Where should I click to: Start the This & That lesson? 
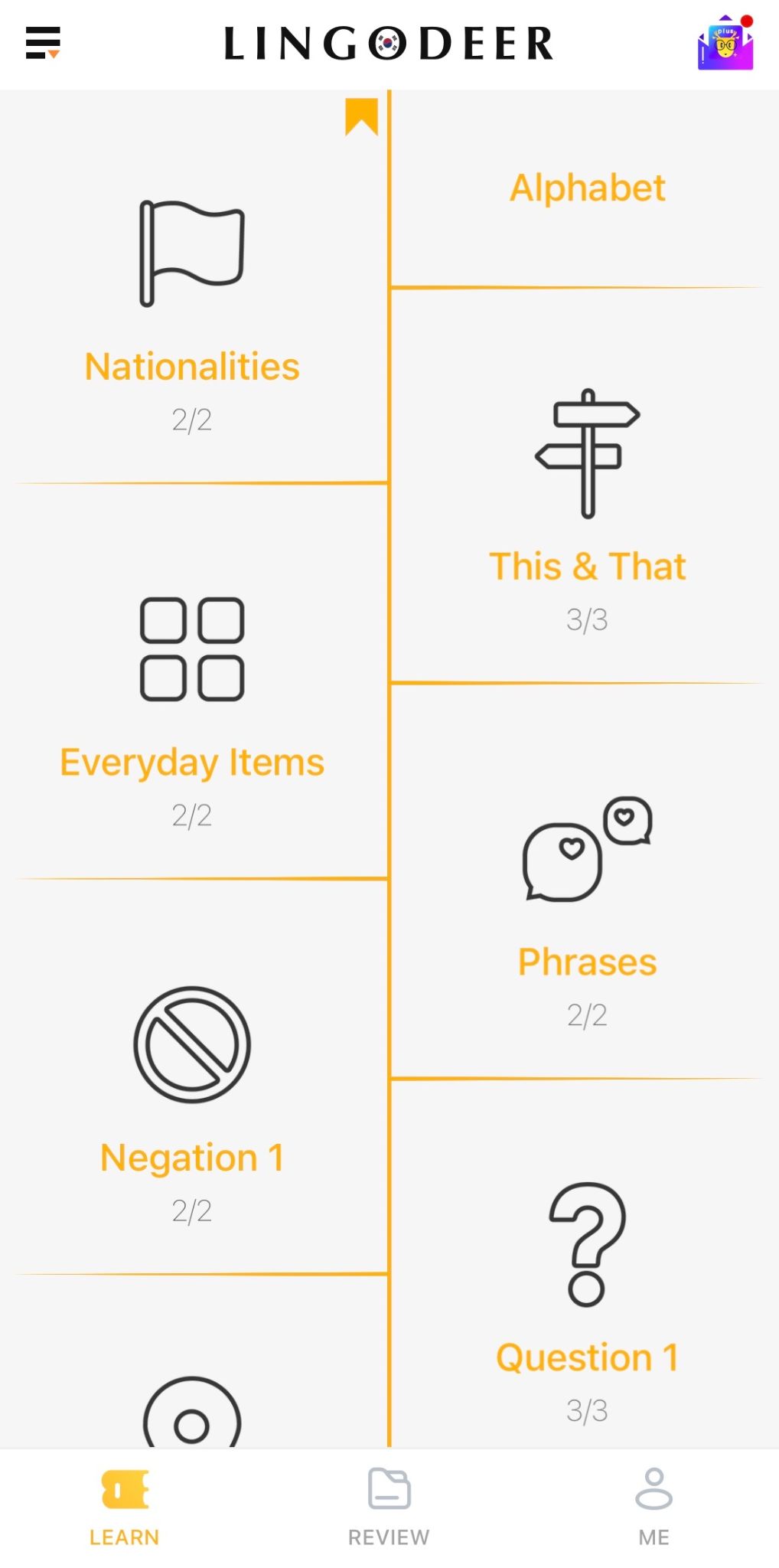point(587,498)
